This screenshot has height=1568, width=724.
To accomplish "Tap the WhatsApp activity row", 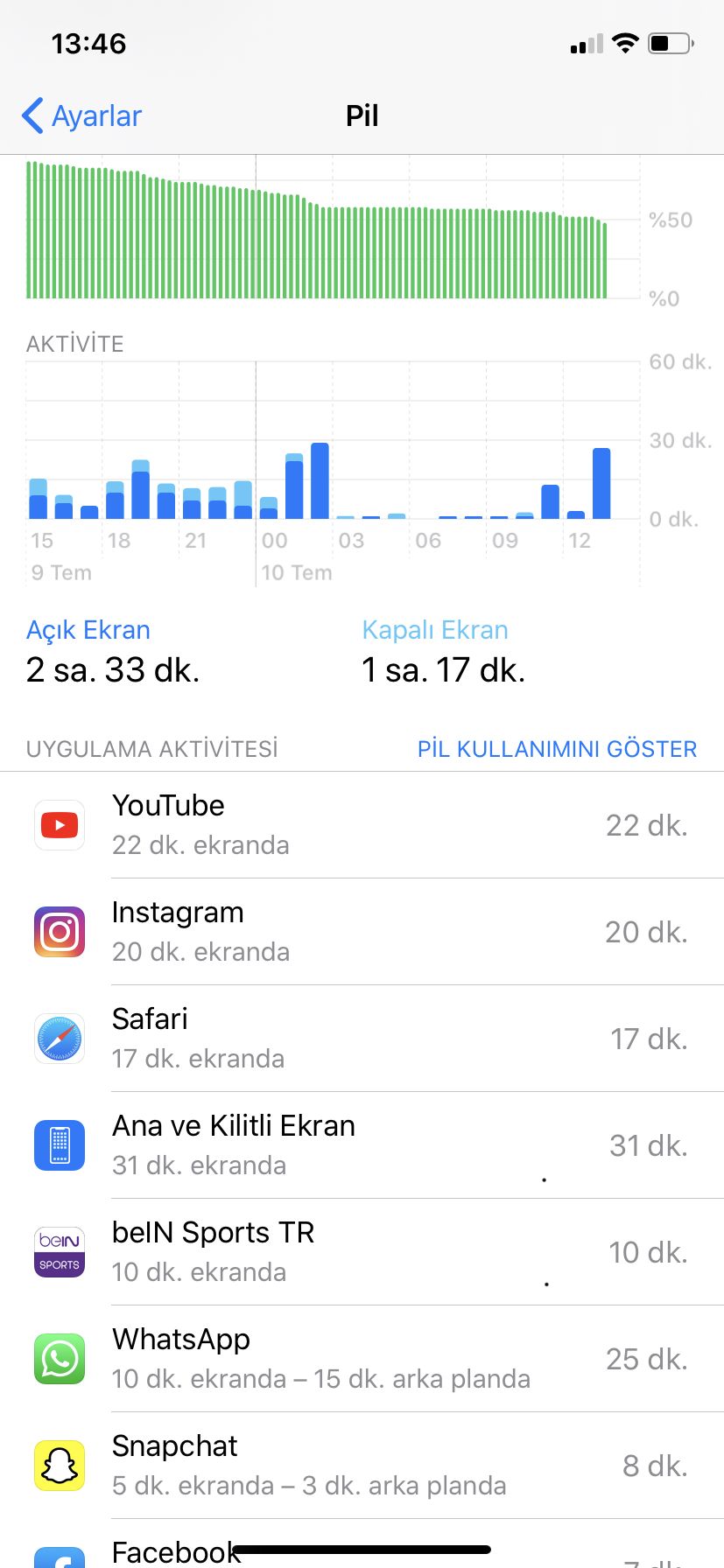I will tap(362, 1359).
